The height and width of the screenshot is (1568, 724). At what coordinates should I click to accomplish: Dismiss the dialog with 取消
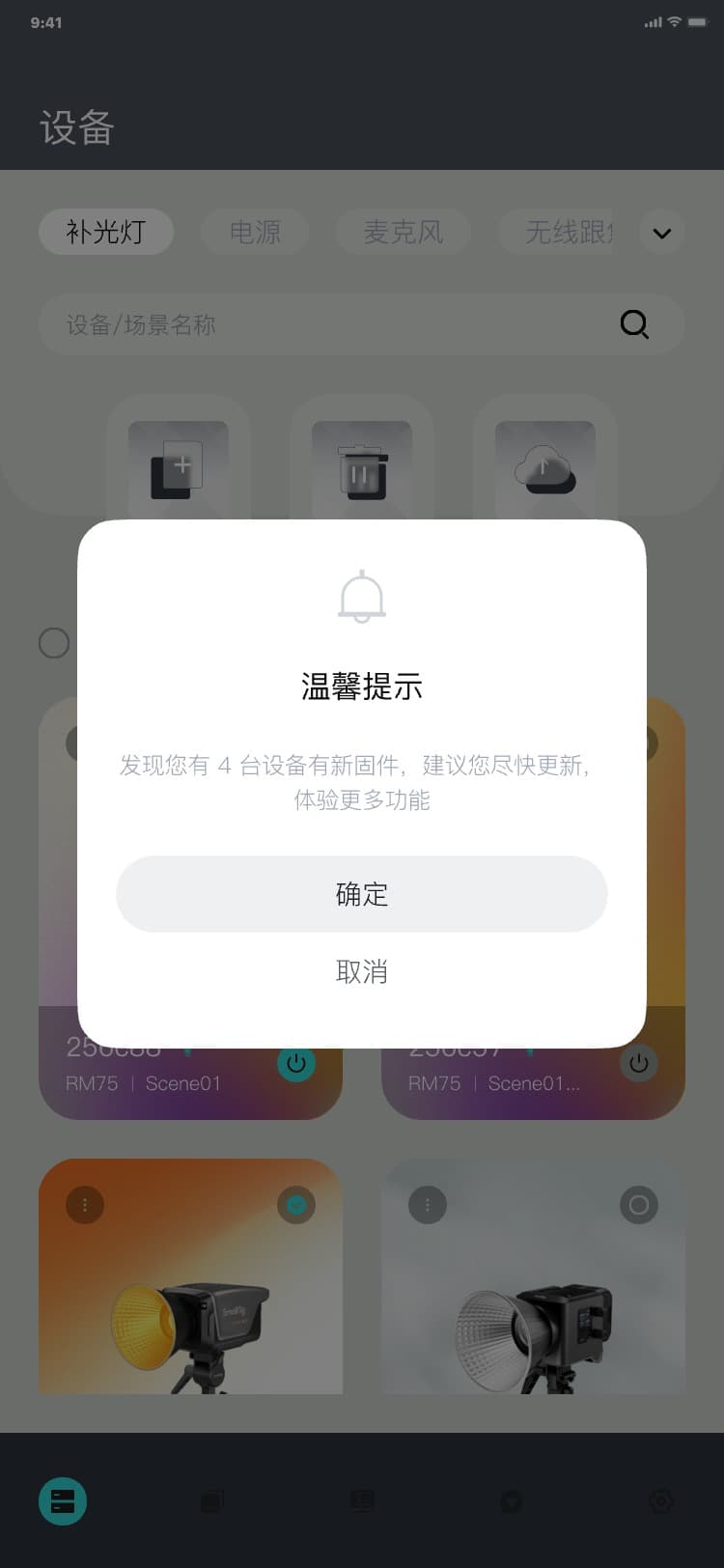361,971
